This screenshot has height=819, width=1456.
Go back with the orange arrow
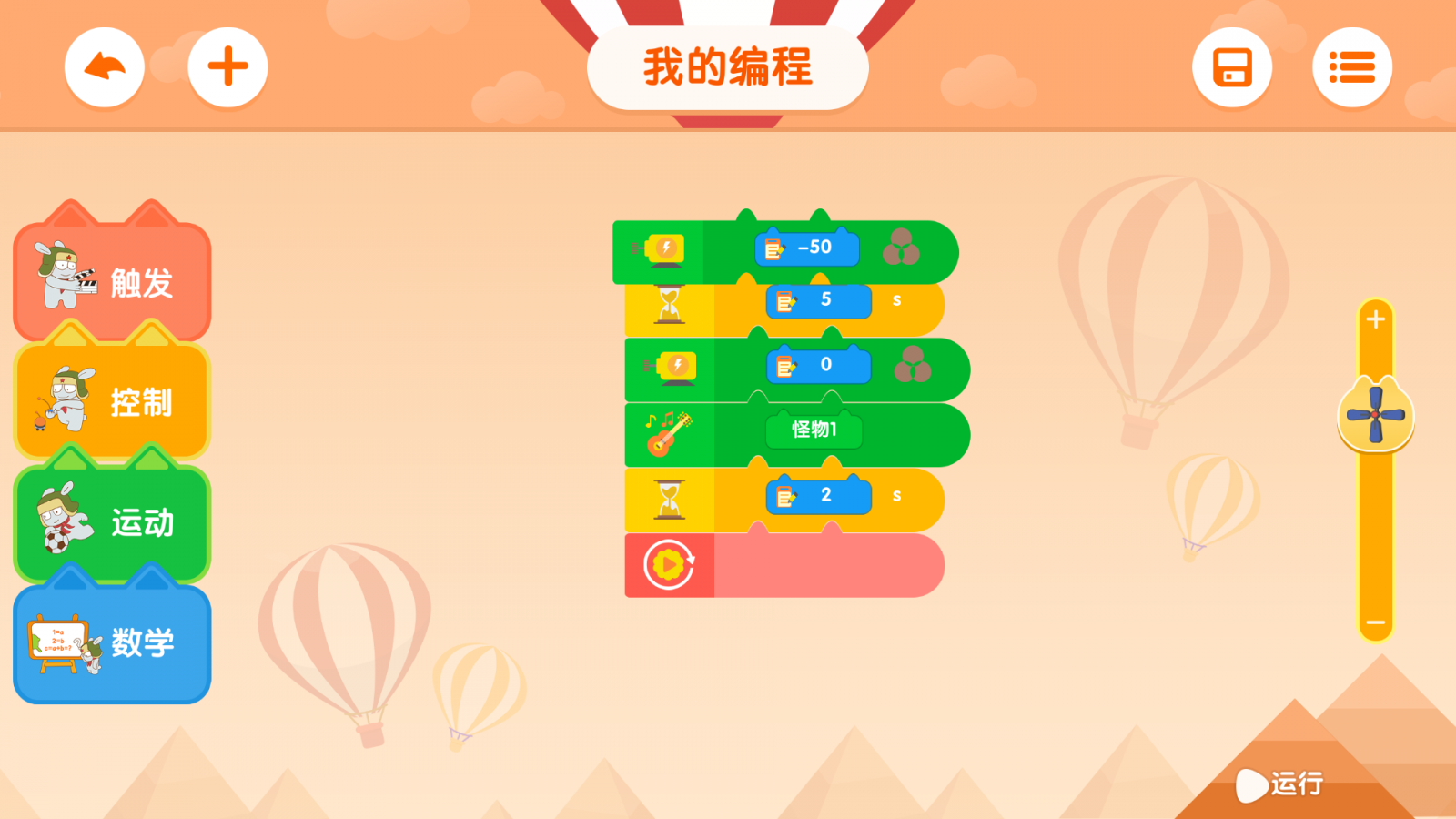pos(105,67)
